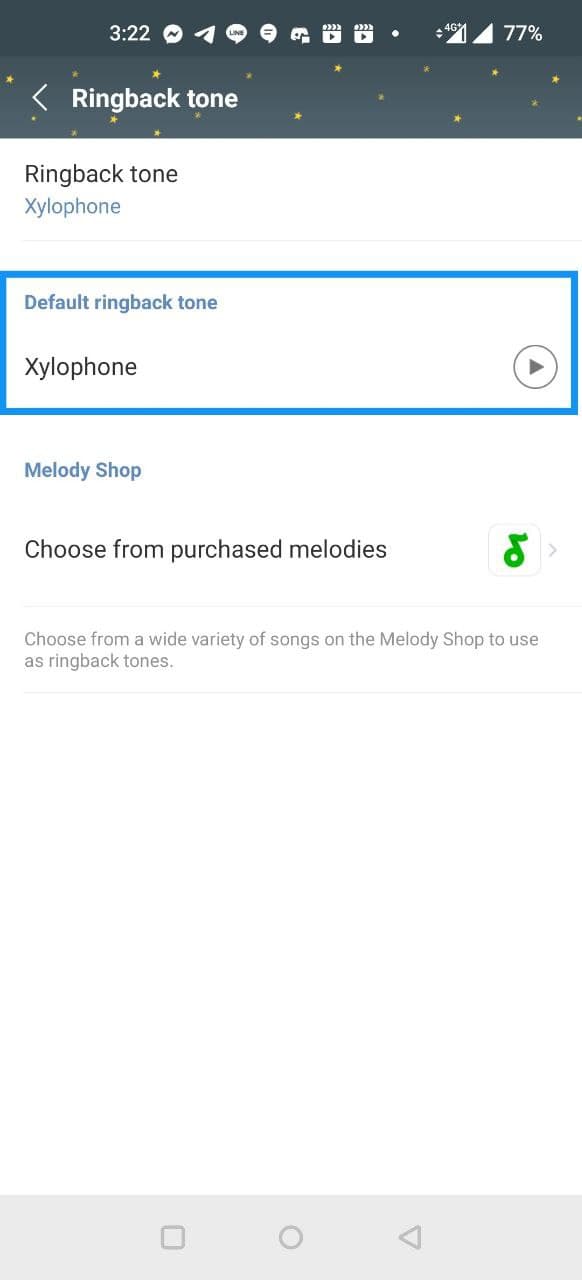582x1280 pixels.
Task: Select Xylophone as default ringback tone
Action: coord(291,367)
